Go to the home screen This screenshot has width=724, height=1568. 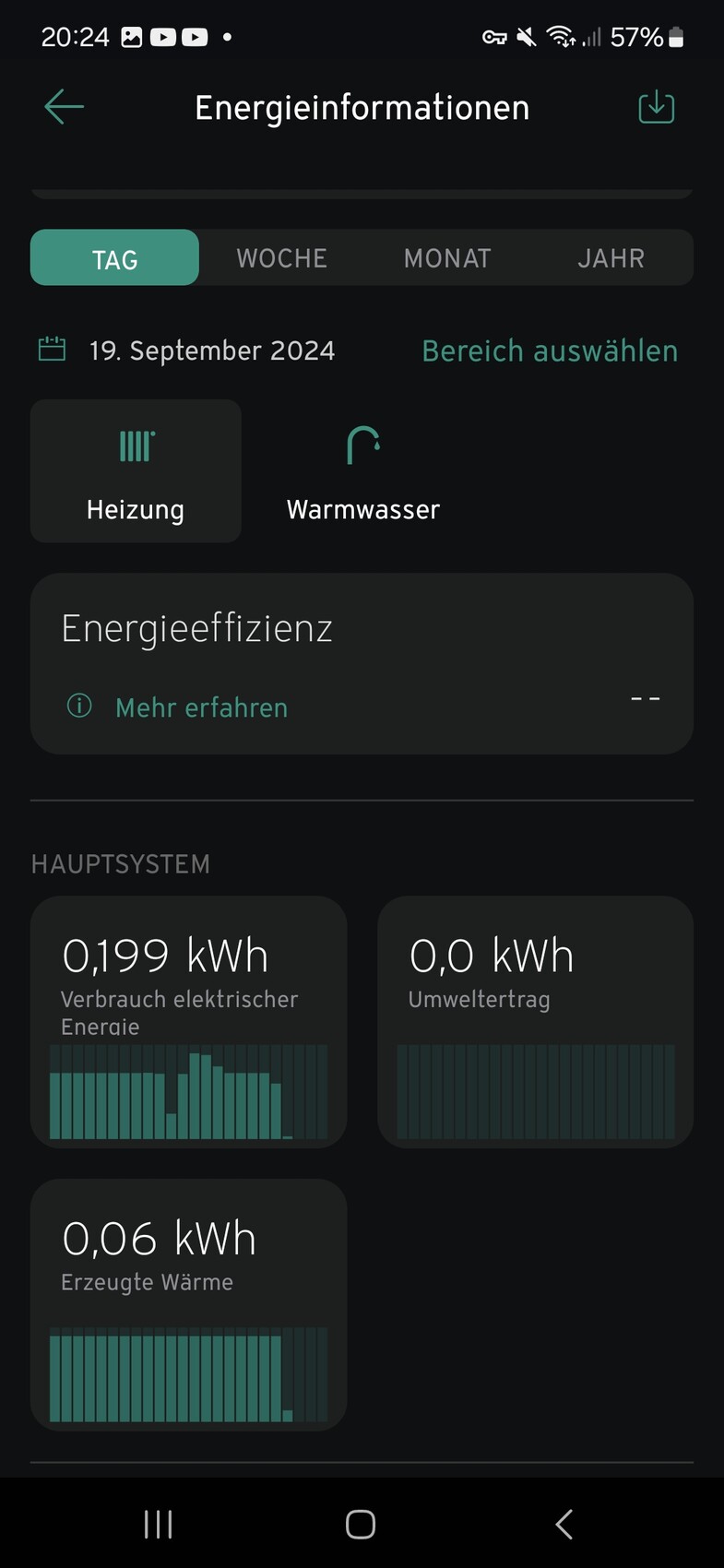click(x=361, y=1525)
